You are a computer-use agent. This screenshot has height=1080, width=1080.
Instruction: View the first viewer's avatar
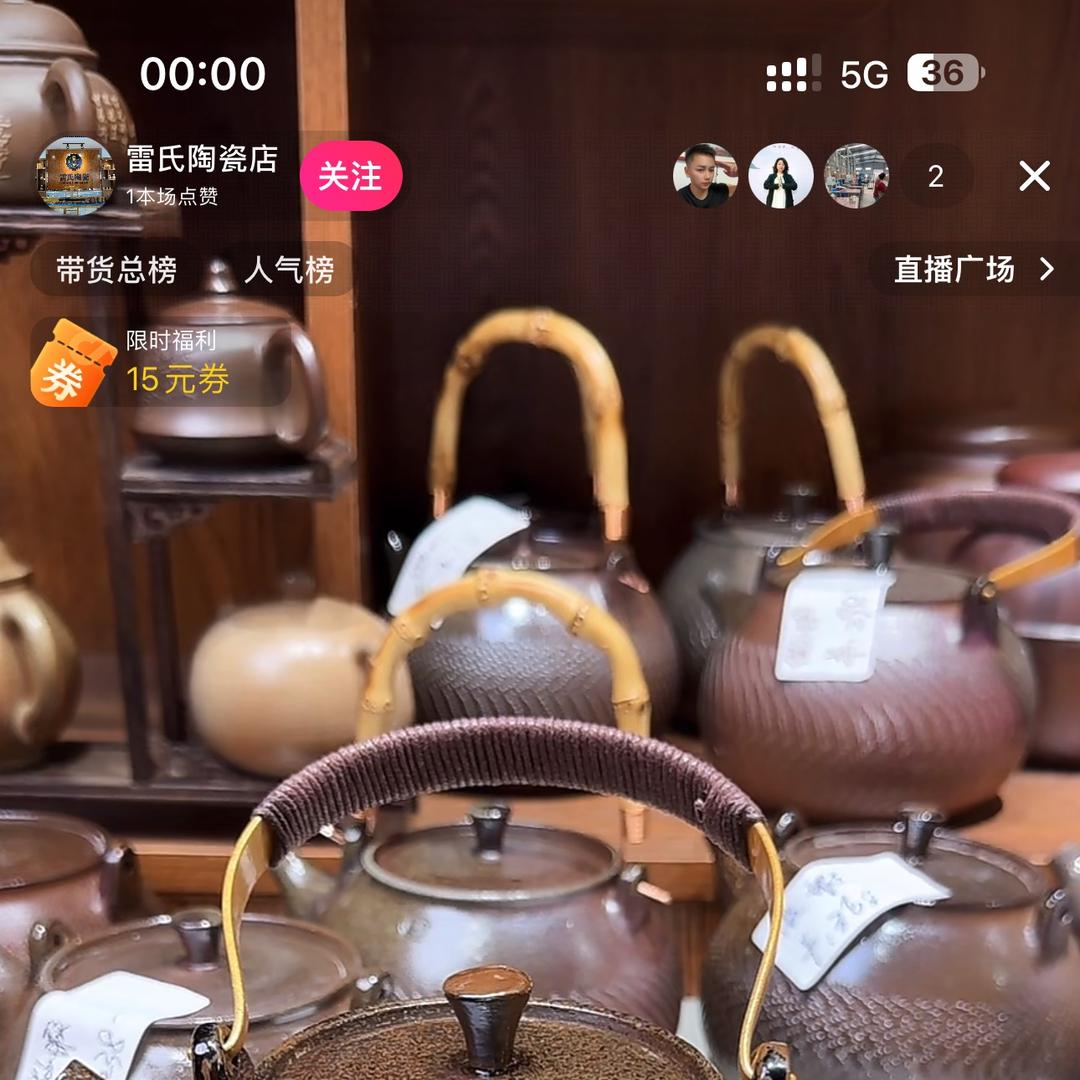[x=704, y=176]
